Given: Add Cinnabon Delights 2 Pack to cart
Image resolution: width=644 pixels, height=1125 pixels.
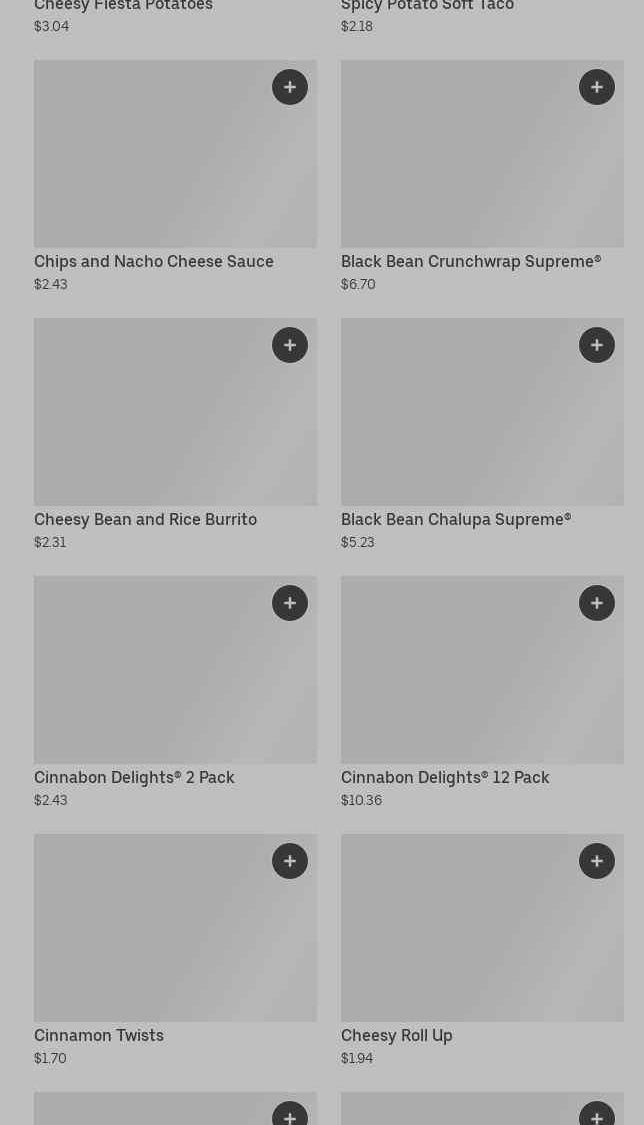Looking at the screenshot, I should [290, 603].
